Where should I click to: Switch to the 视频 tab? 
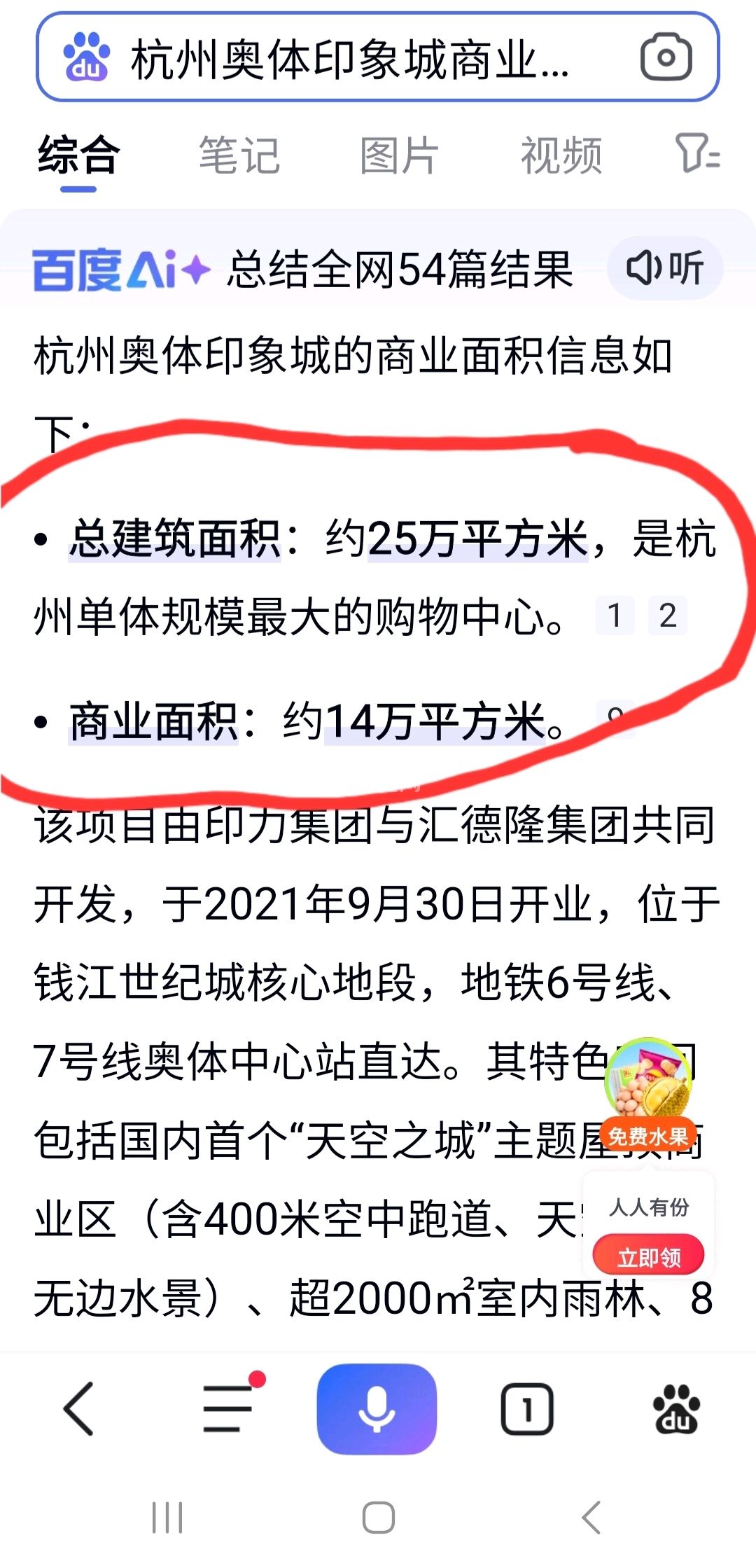point(561,155)
